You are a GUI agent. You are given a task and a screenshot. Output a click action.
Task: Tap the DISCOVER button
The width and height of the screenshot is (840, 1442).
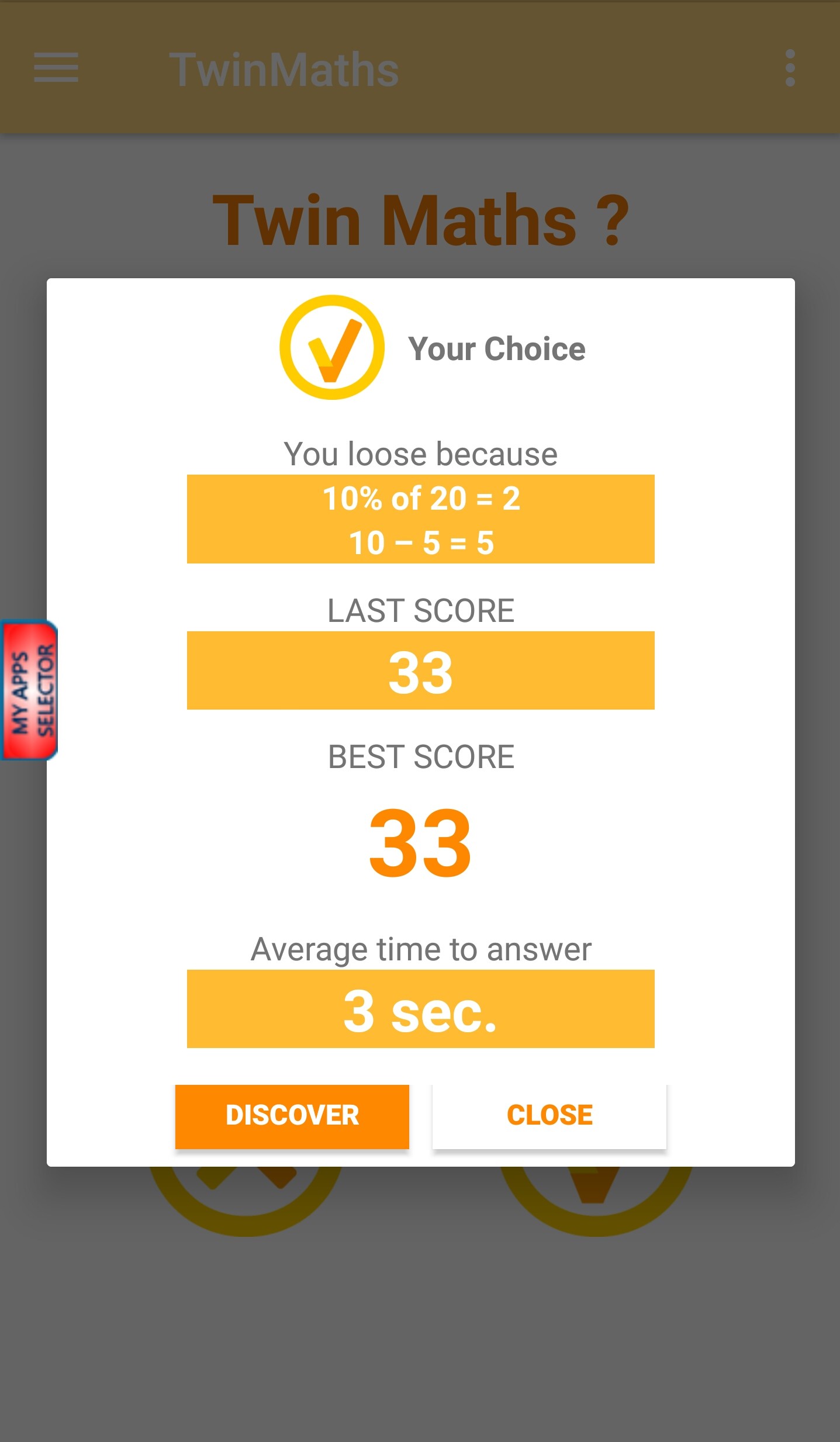pyautogui.click(x=292, y=1116)
